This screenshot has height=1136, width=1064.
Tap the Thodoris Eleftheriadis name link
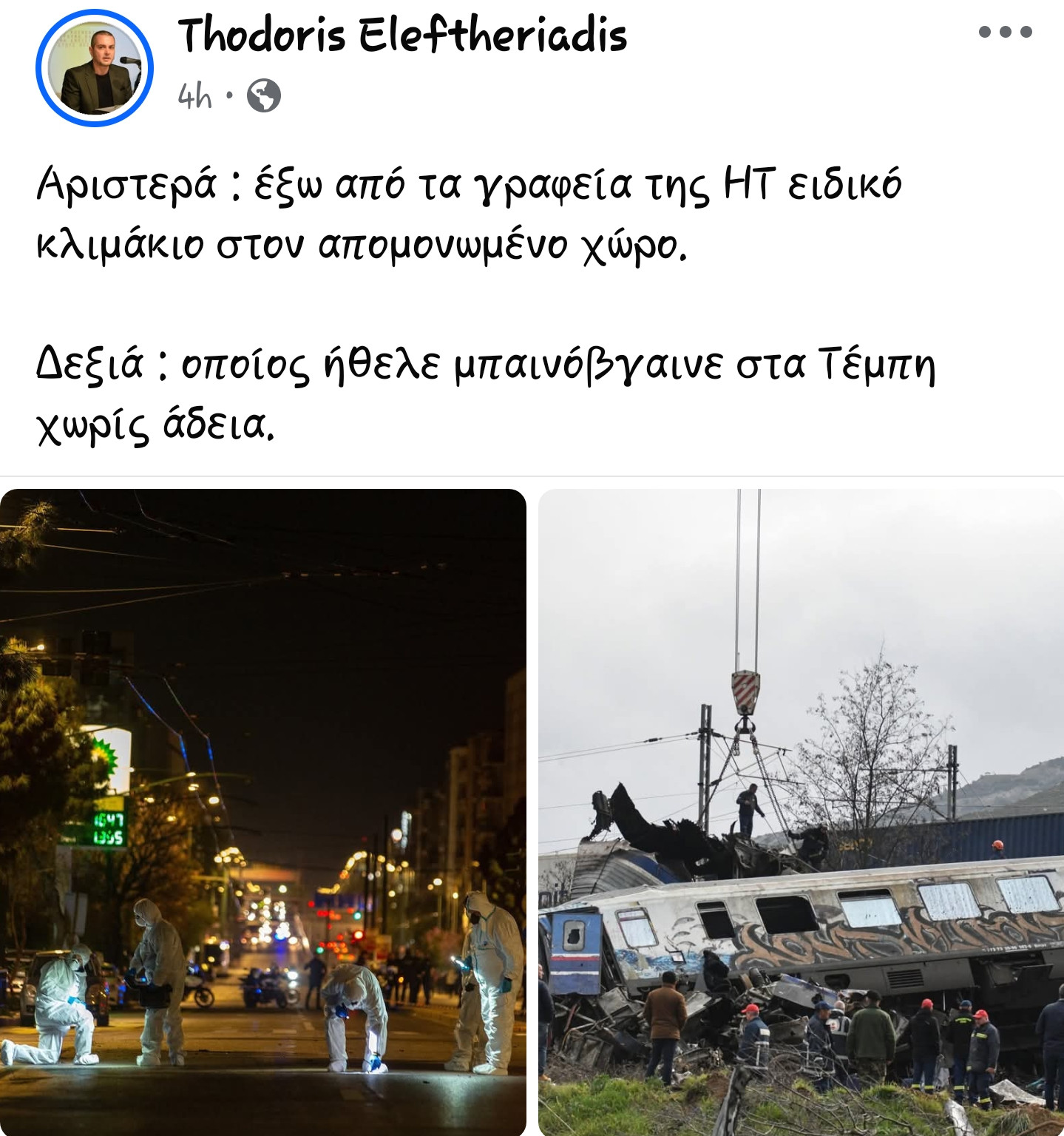402,35
